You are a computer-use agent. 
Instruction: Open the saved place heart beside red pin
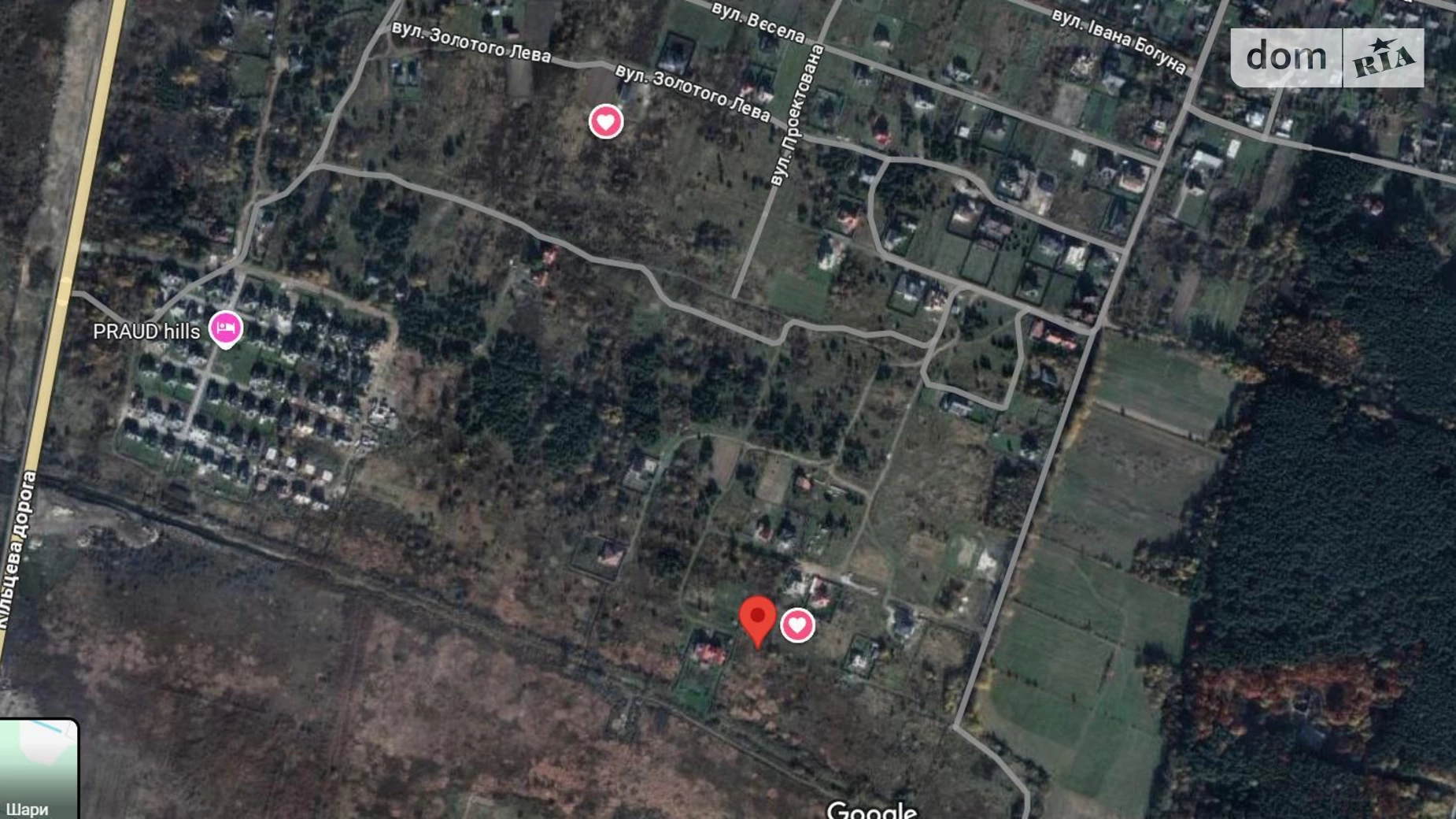point(797,625)
